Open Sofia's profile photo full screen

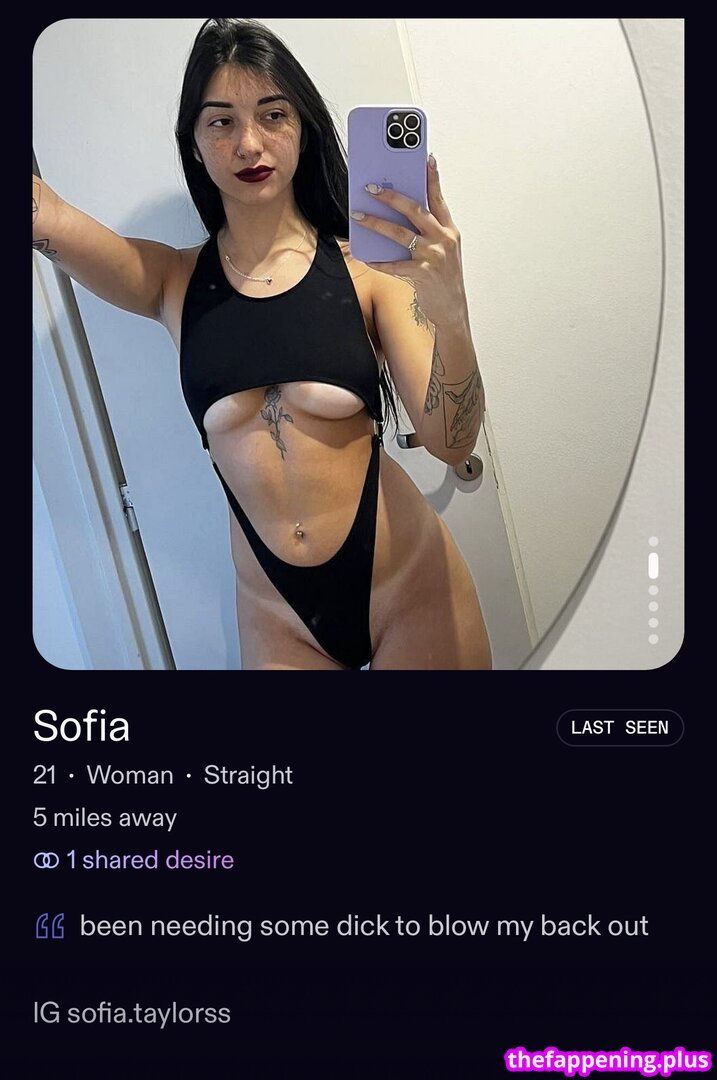(358, 344)
